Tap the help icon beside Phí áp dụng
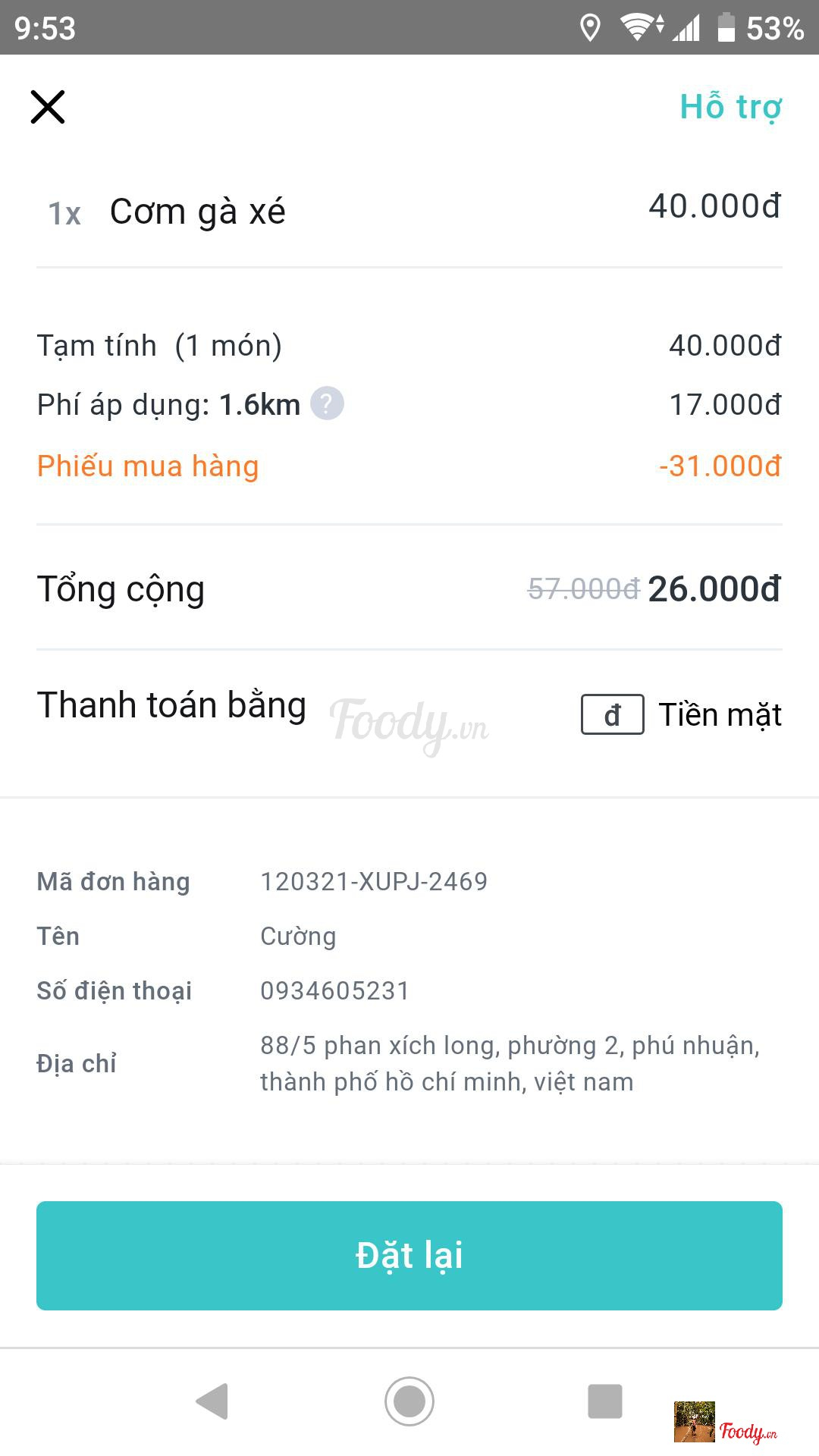Viewport: 819px width, 1456px height. coord(327,403)
